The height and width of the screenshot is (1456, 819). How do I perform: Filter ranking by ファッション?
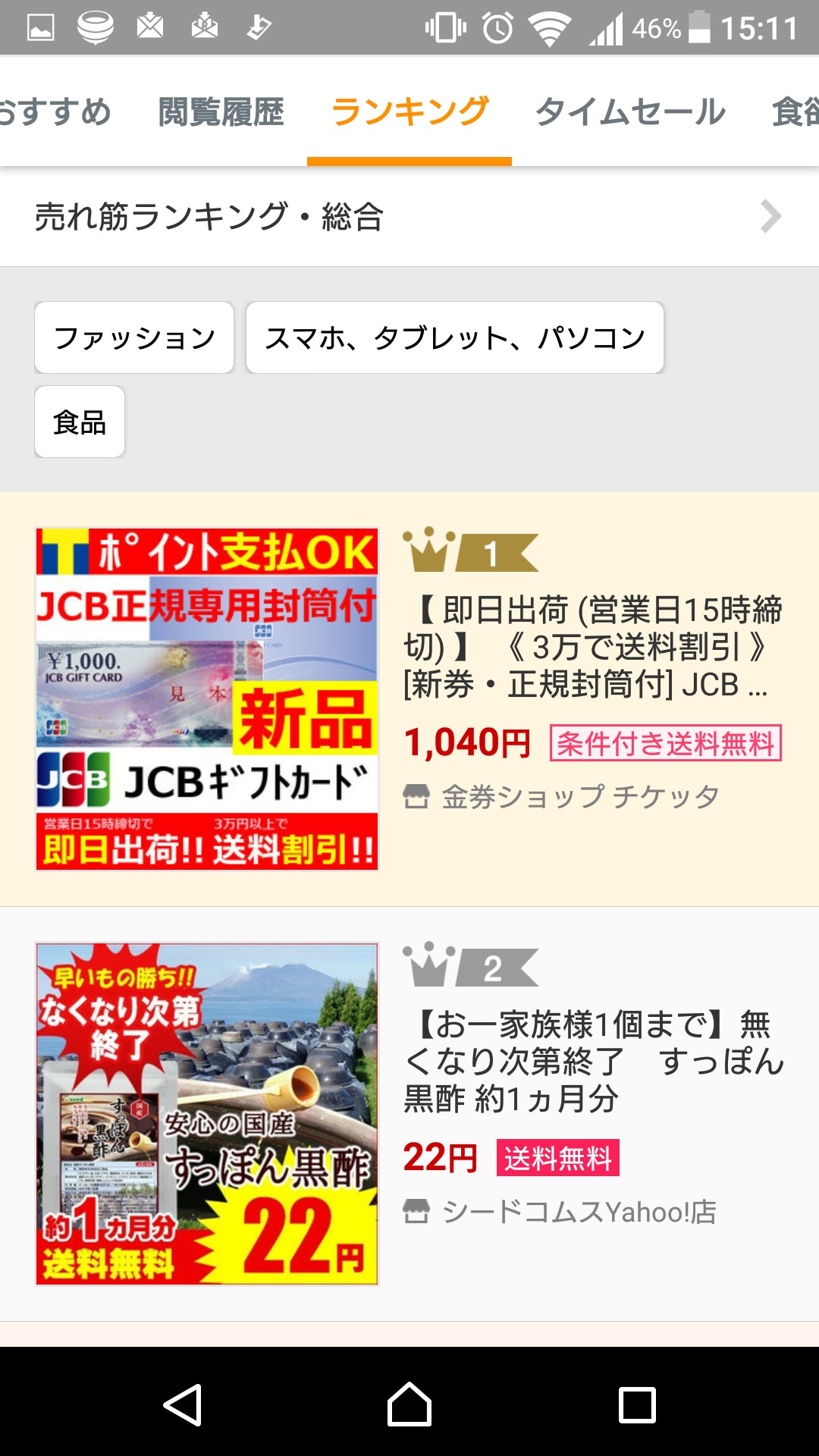[134, 338]
